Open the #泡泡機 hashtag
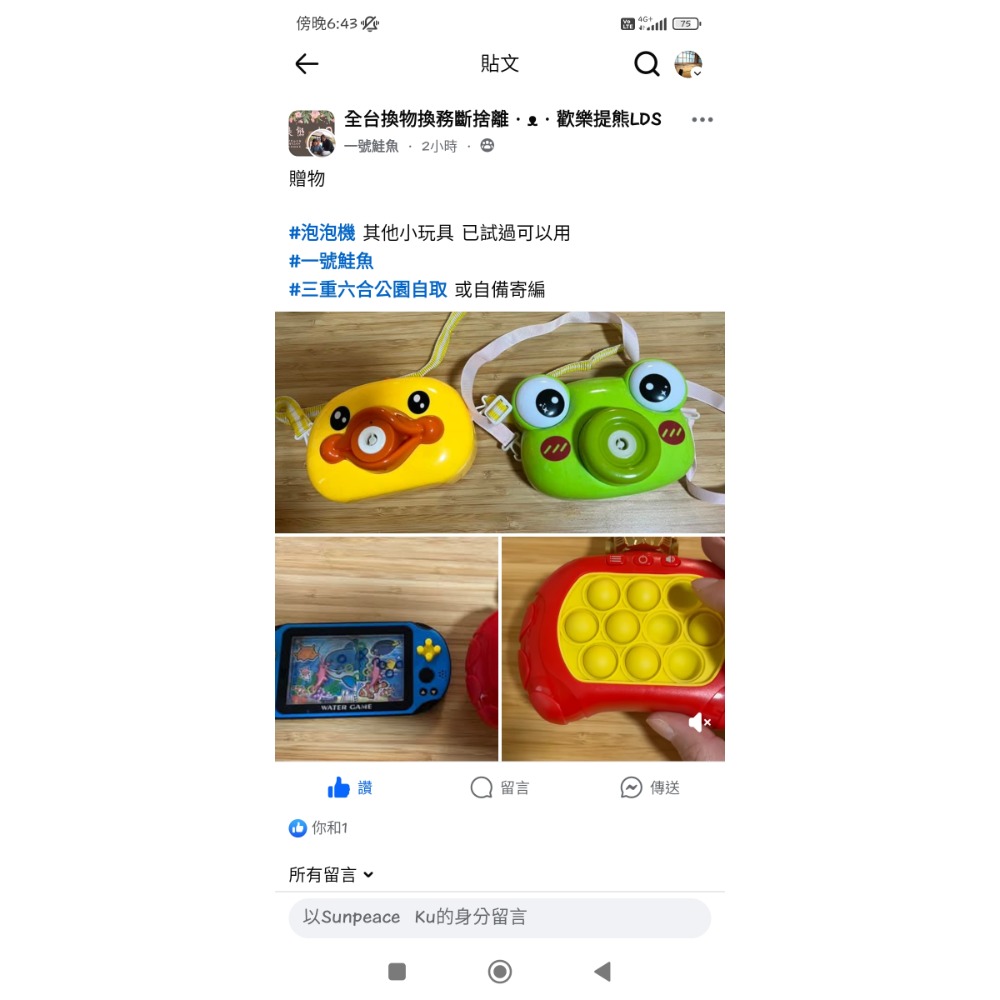1000x1000 pixels. [322, 233]
